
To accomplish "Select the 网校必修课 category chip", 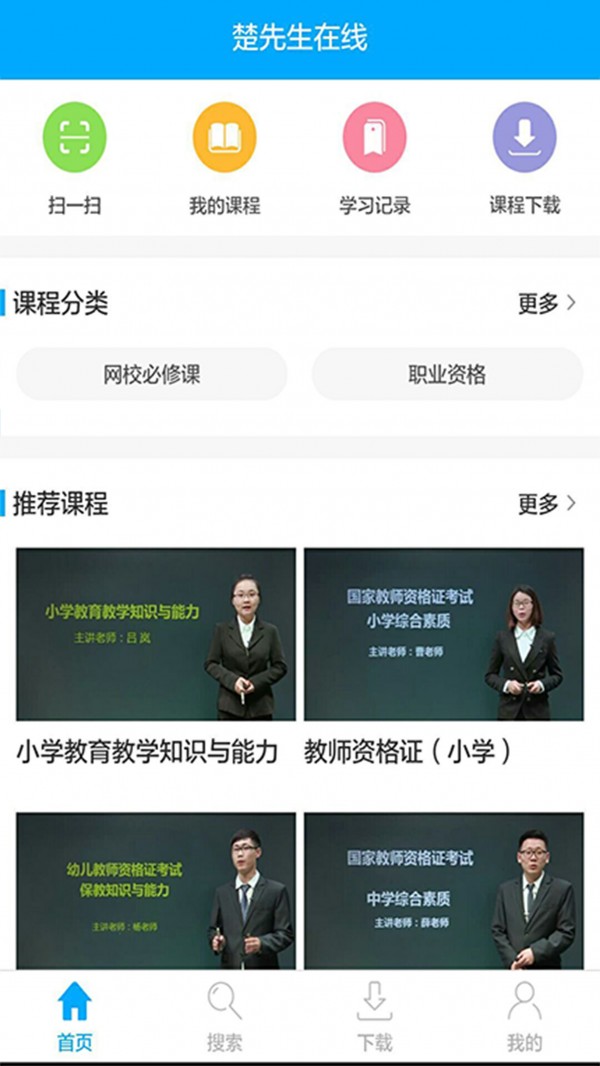I will click(152, 375).
